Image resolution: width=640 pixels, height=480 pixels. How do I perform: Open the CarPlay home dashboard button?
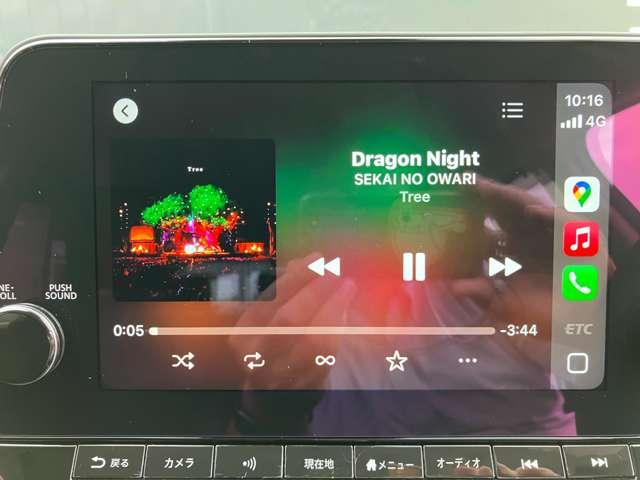(578, 363)
